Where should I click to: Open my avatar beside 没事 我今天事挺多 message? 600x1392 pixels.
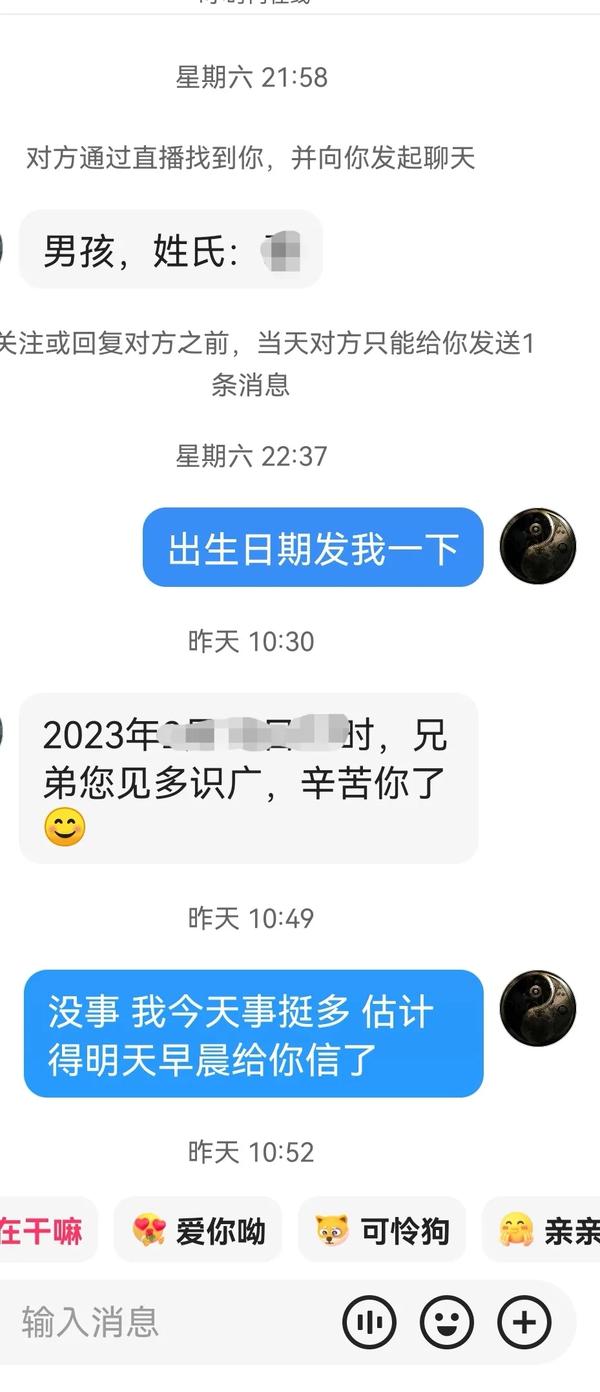coord(538,1008)
